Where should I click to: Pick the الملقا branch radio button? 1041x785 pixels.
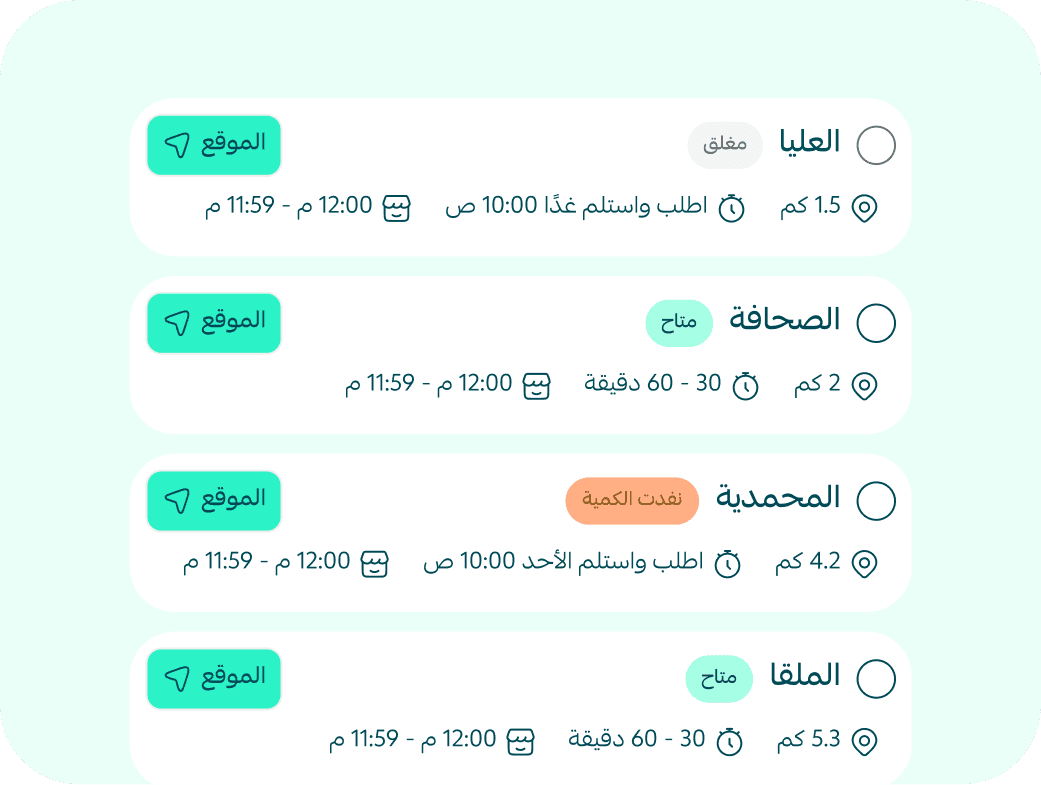coord(876,679)
